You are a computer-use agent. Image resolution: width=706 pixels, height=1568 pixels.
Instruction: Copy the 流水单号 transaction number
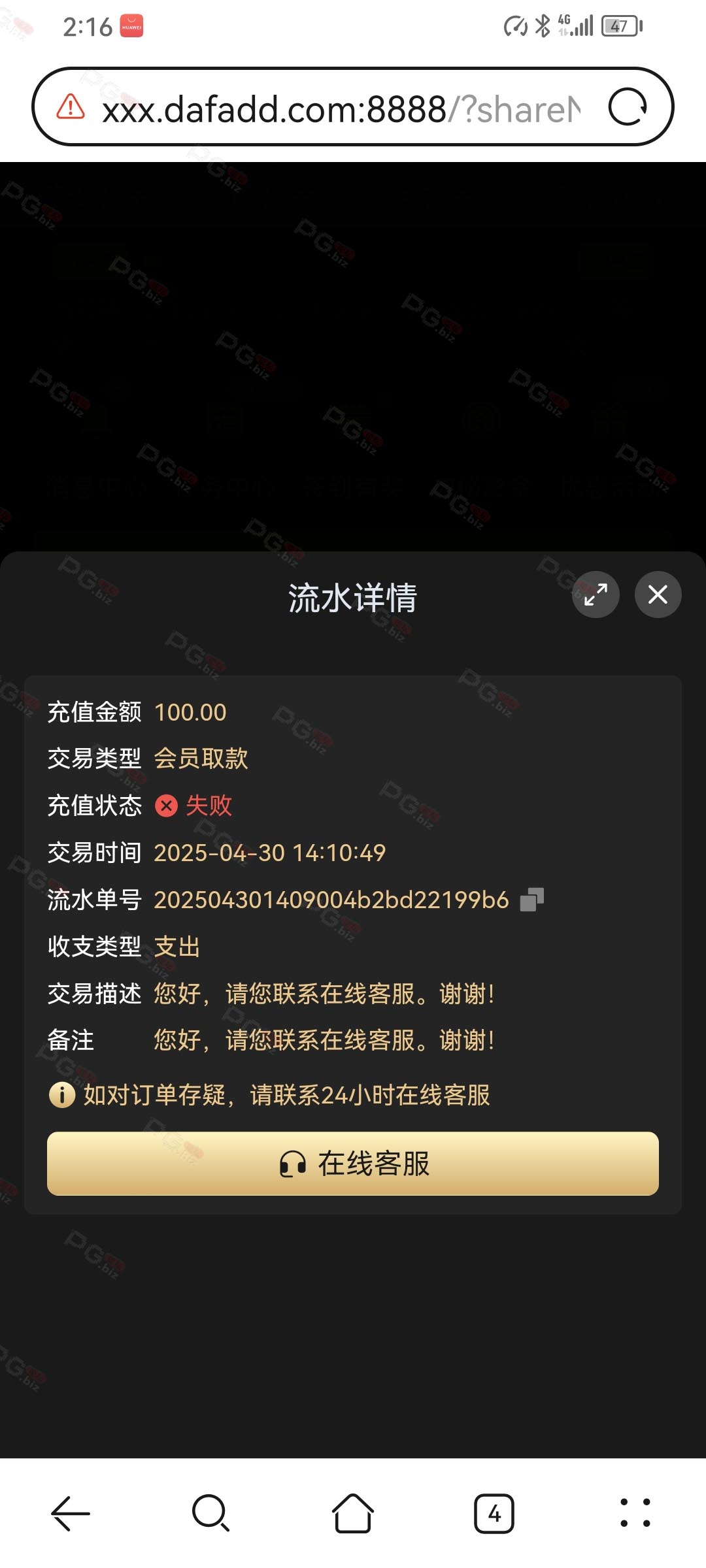(x=532, y=900)
